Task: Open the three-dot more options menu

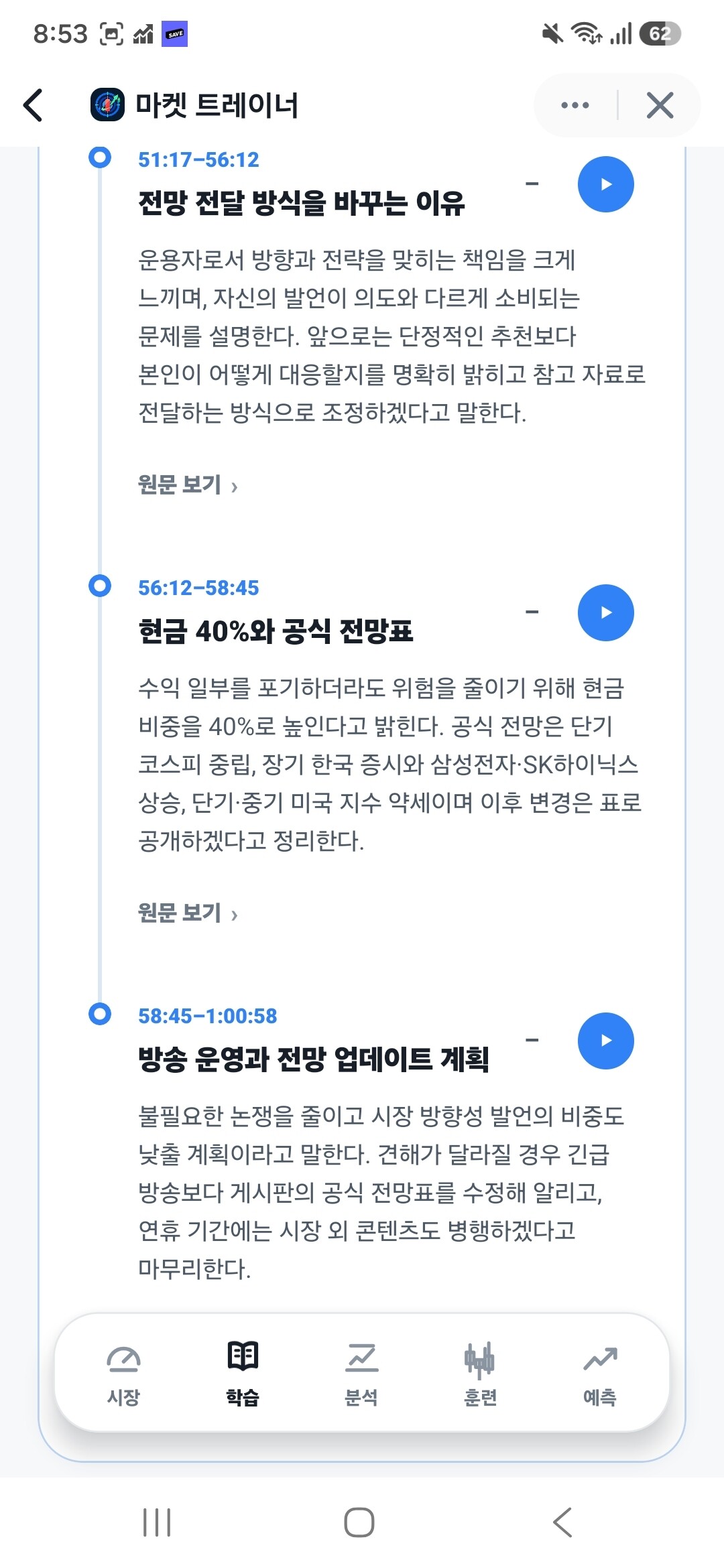Action: tap(575, 105)
